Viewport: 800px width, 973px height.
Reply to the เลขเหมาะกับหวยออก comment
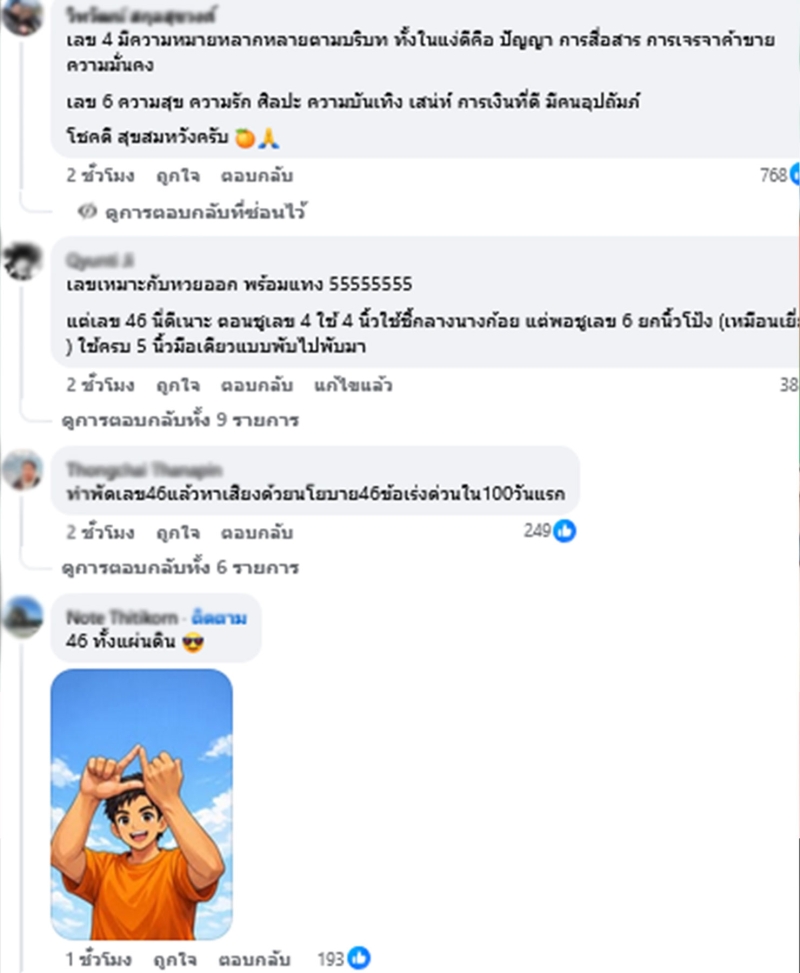(x=256, y=385)
